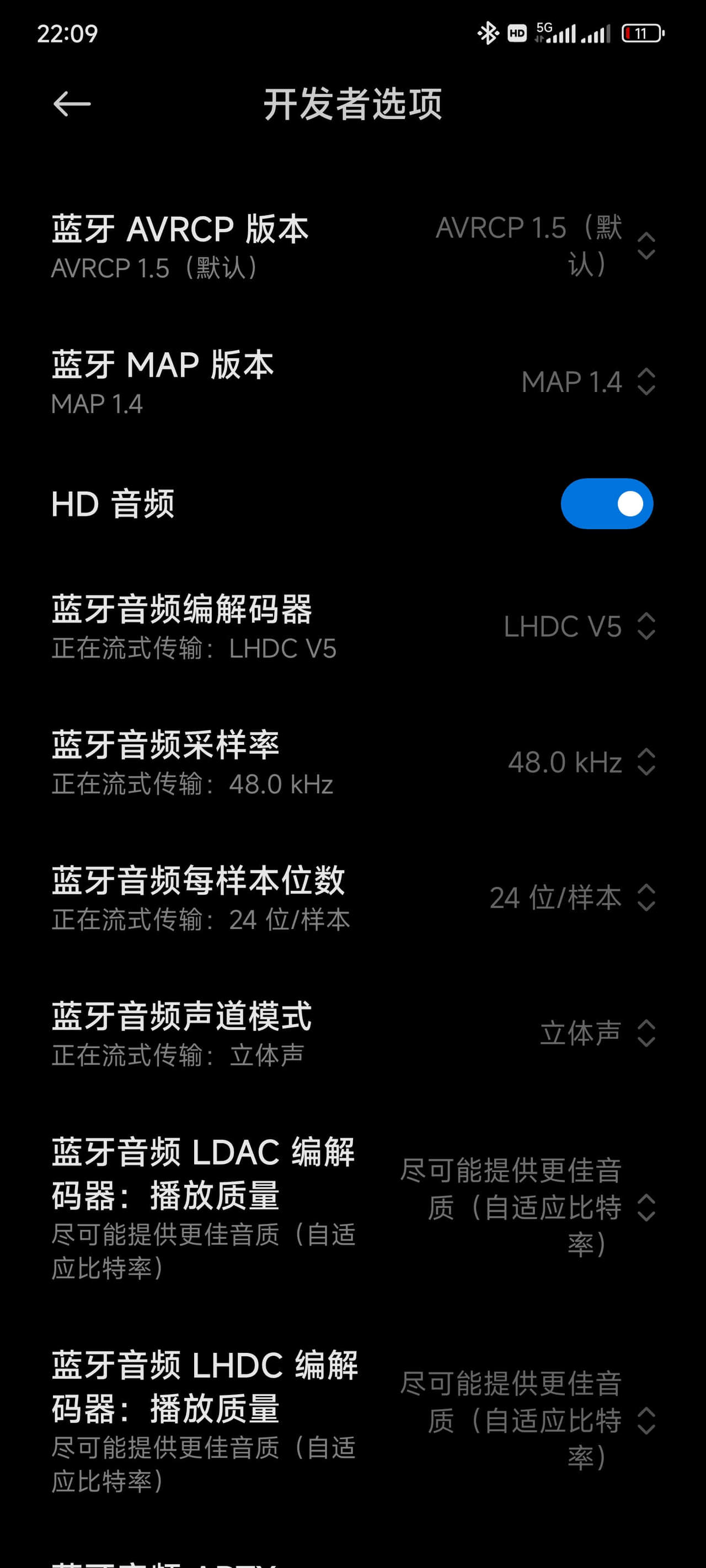The width and height of the screenshot is (706, 1568).
Task: Toggle the HD 音频 switch off
Action: 606,503
